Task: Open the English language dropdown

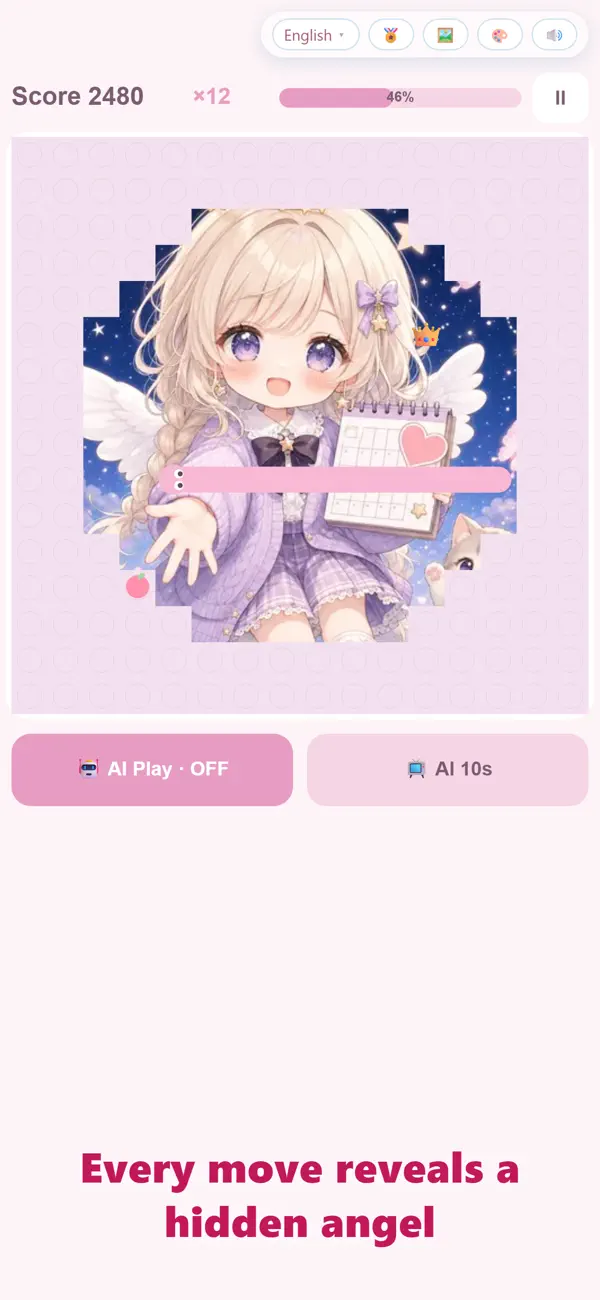Action: pyautogui.click(x=315, y=35)
